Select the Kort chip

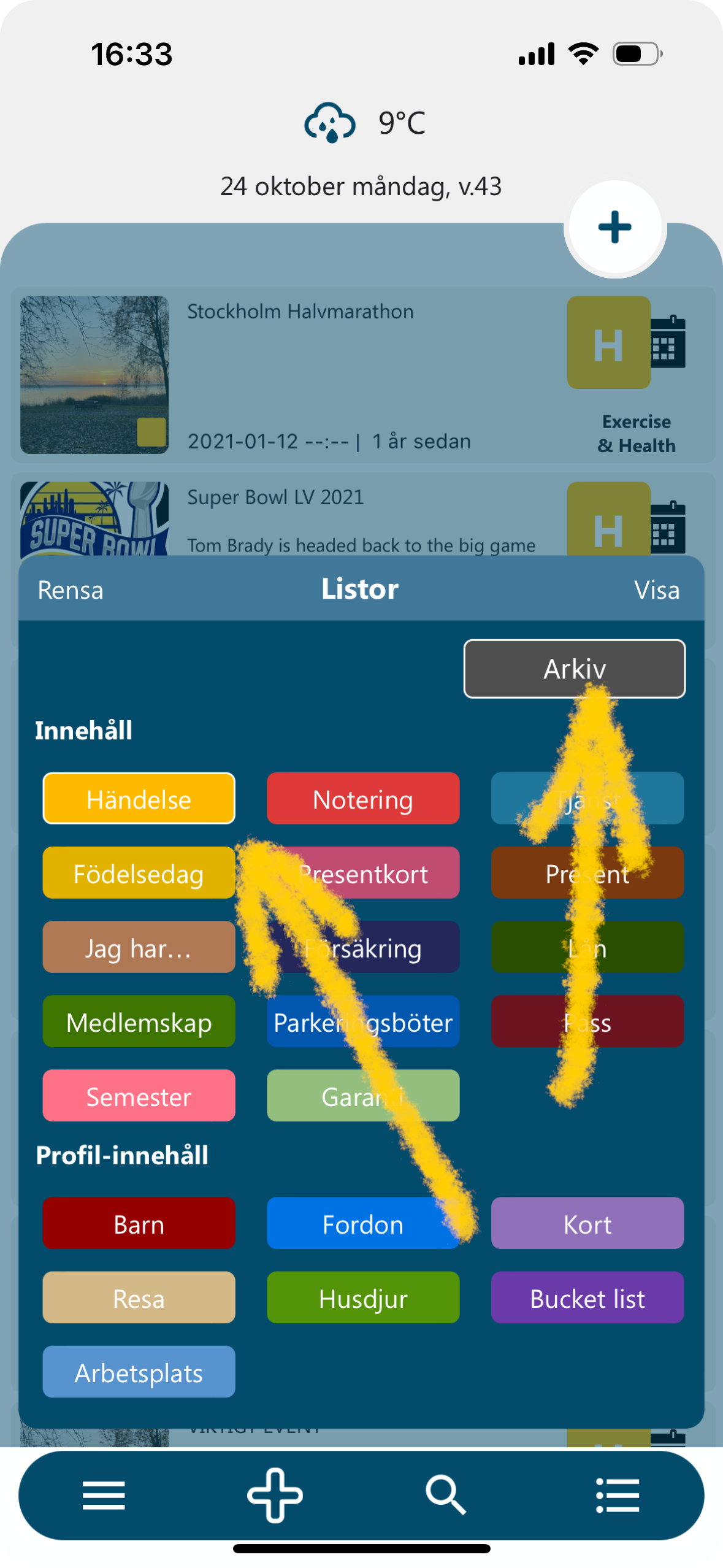click(587, 1223)
